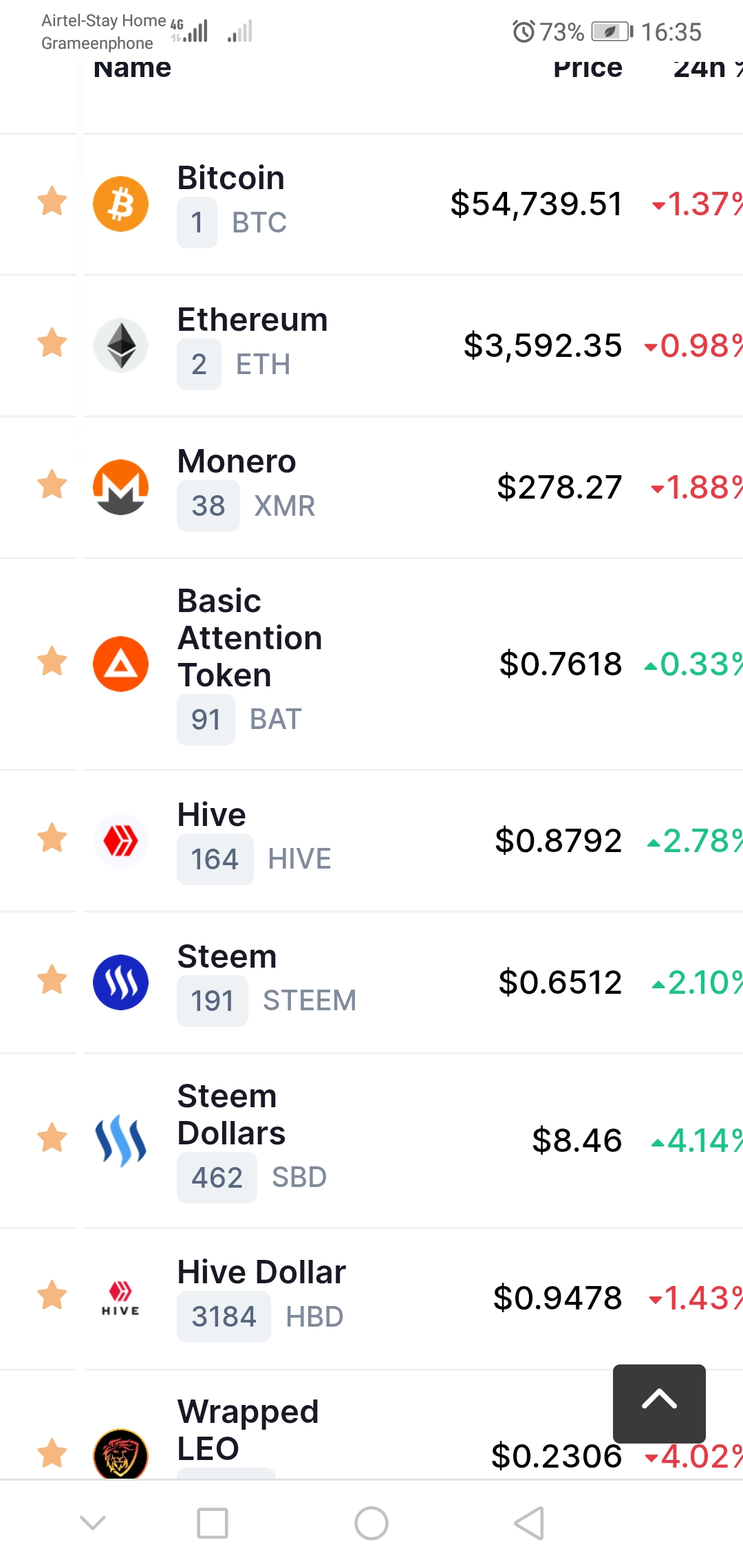
Task: Select the Price column header
Action: pos(588,68)
